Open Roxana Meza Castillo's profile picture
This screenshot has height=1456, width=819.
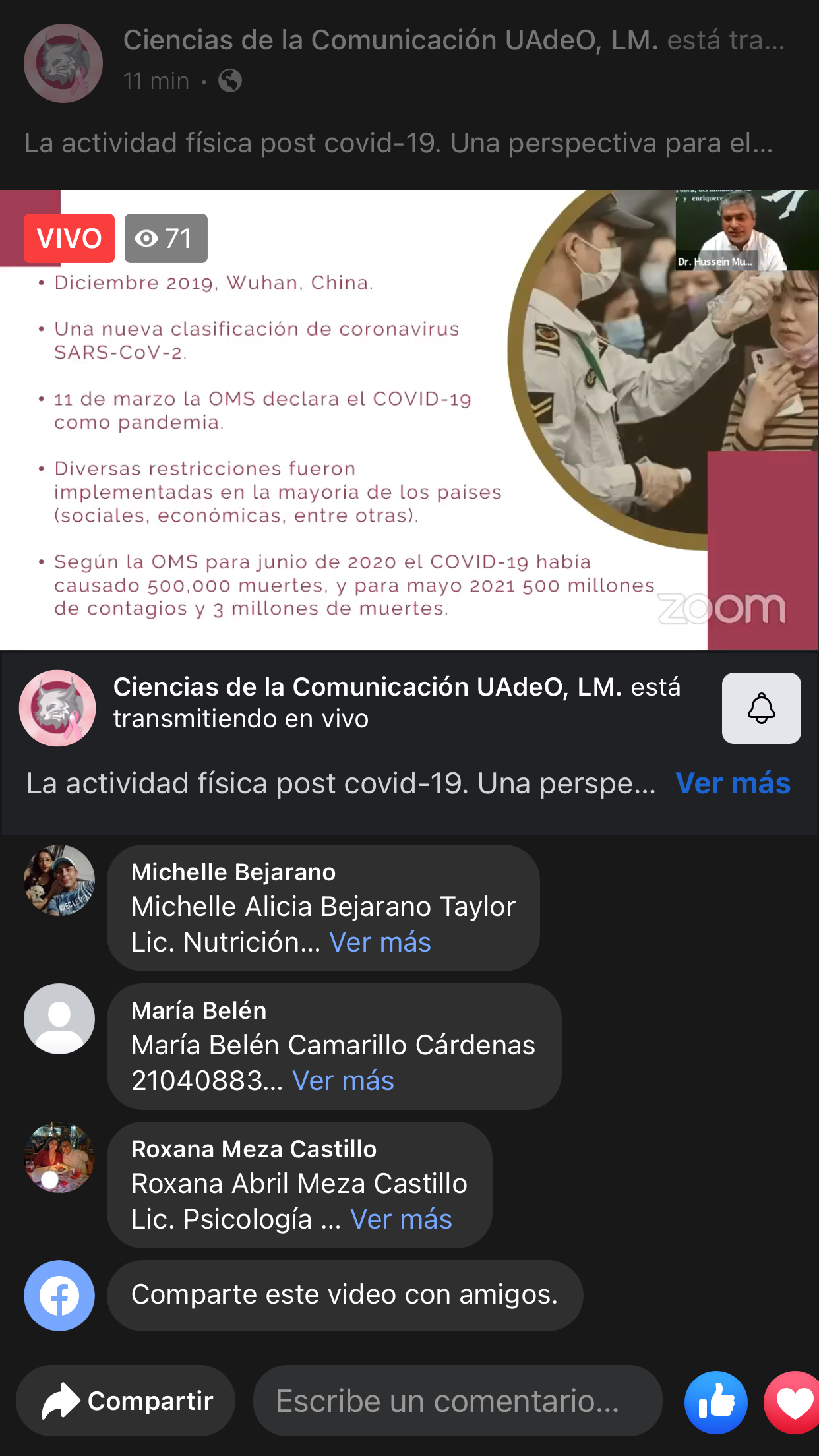[59, 1157]
